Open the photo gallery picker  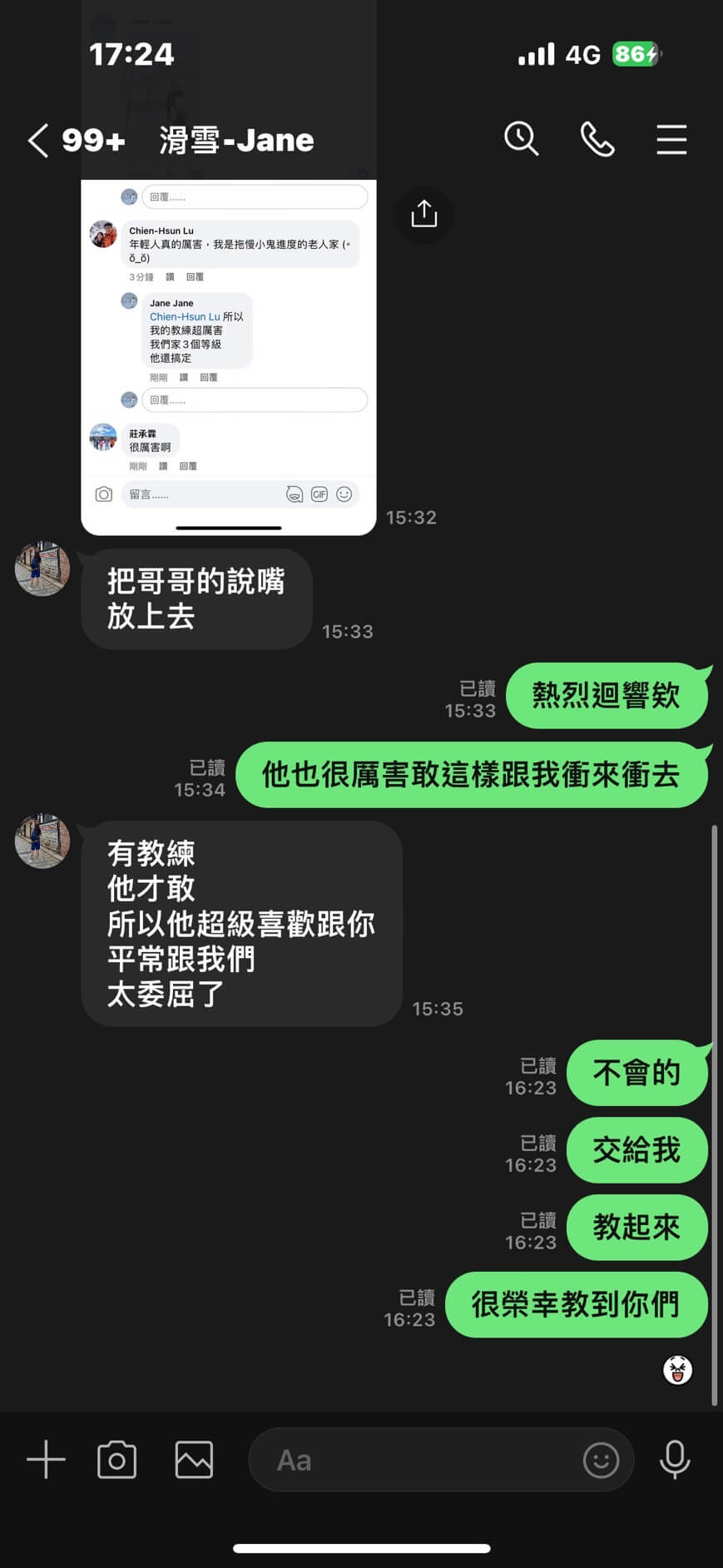pos(194,1460)
